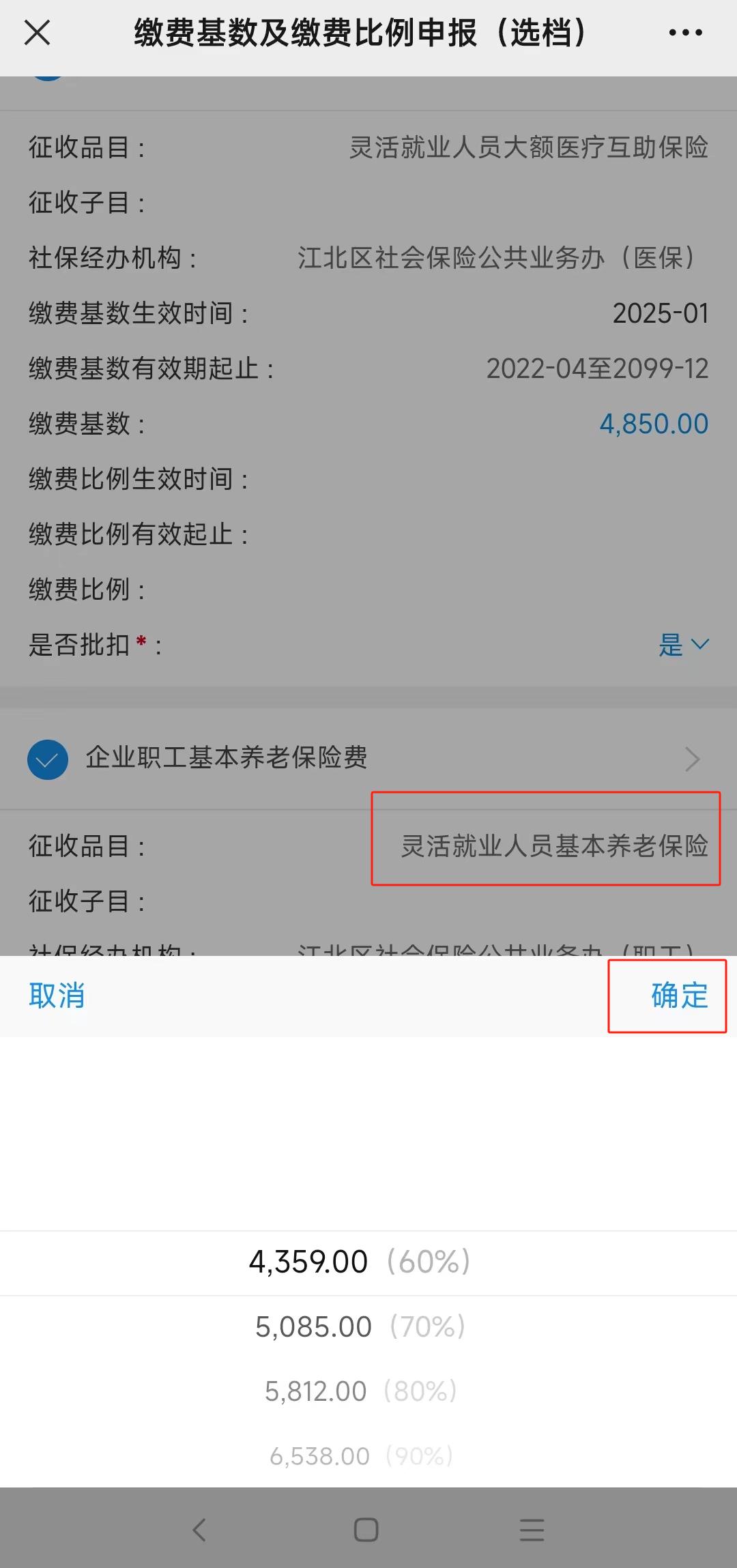Viewport: 737px width, 1568px height.
Task: Tap 取消 to dismiss the picker
Action: pos(57,996)
